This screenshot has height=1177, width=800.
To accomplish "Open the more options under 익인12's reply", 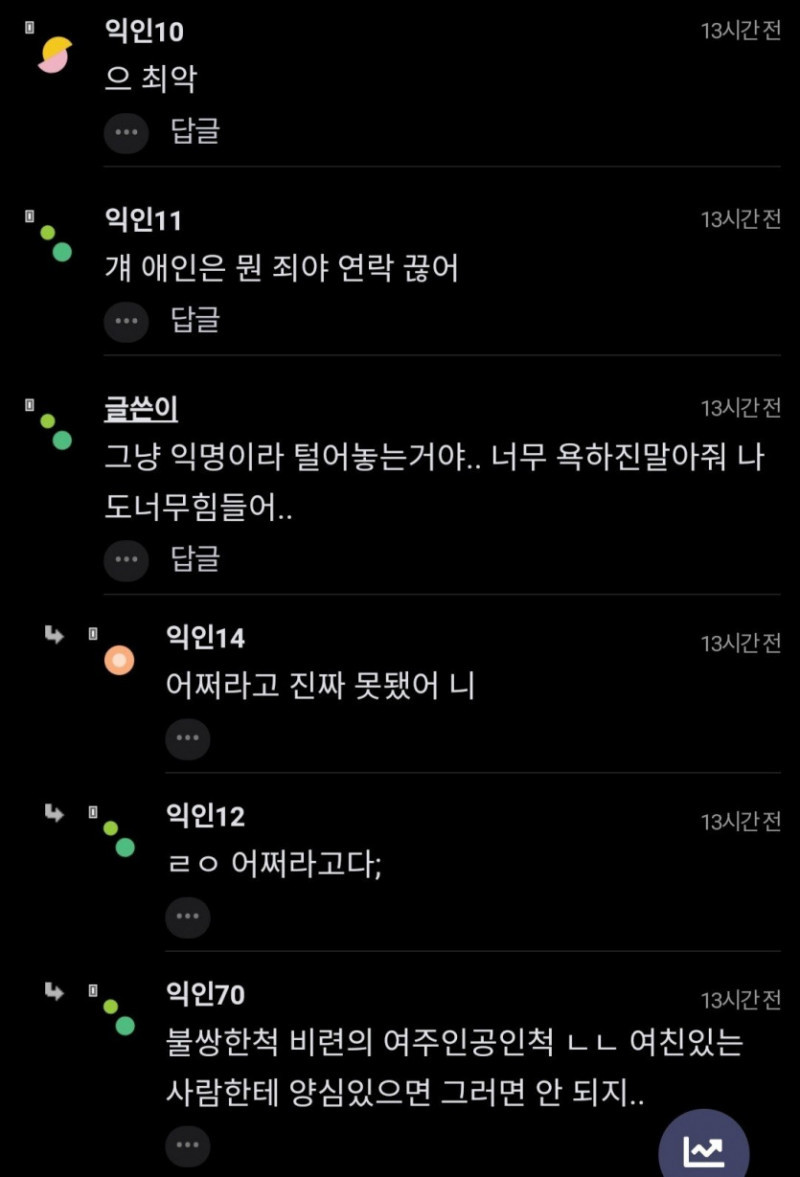I will tap(187, 917).
